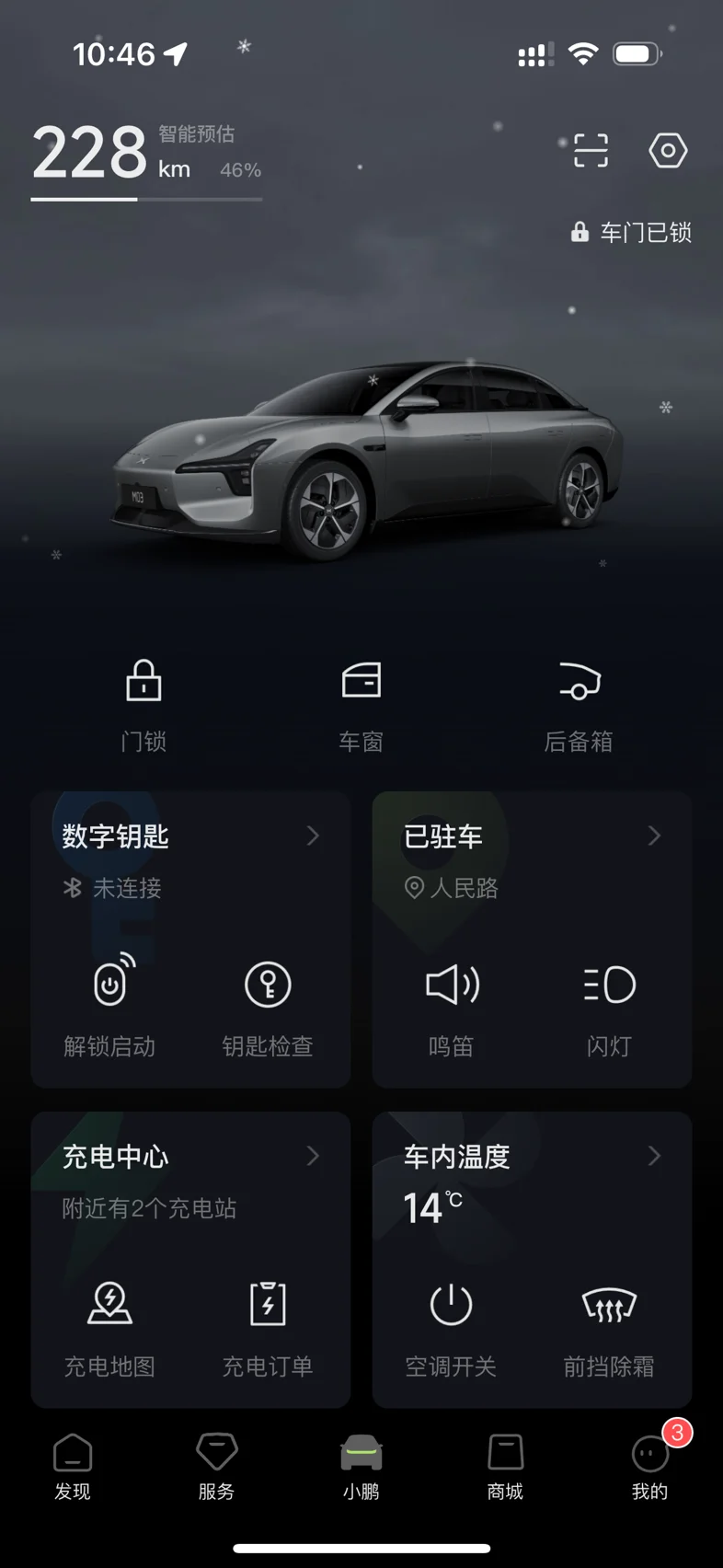Open the hexagon settings icon
The height and width of the screenshot is (1568, 723).
point(668,150)
